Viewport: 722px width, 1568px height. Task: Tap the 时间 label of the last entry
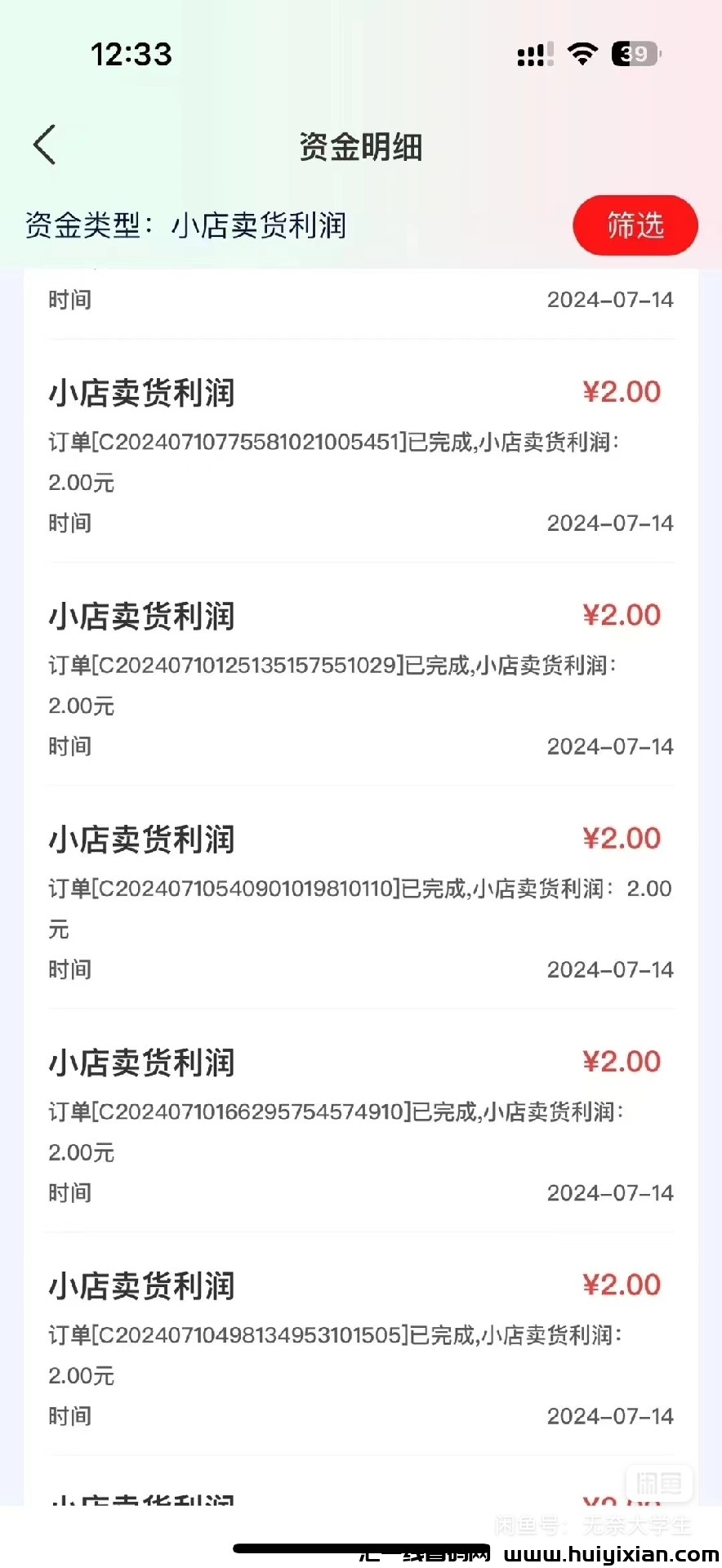pyautogui.click(x=69, y=1417)
